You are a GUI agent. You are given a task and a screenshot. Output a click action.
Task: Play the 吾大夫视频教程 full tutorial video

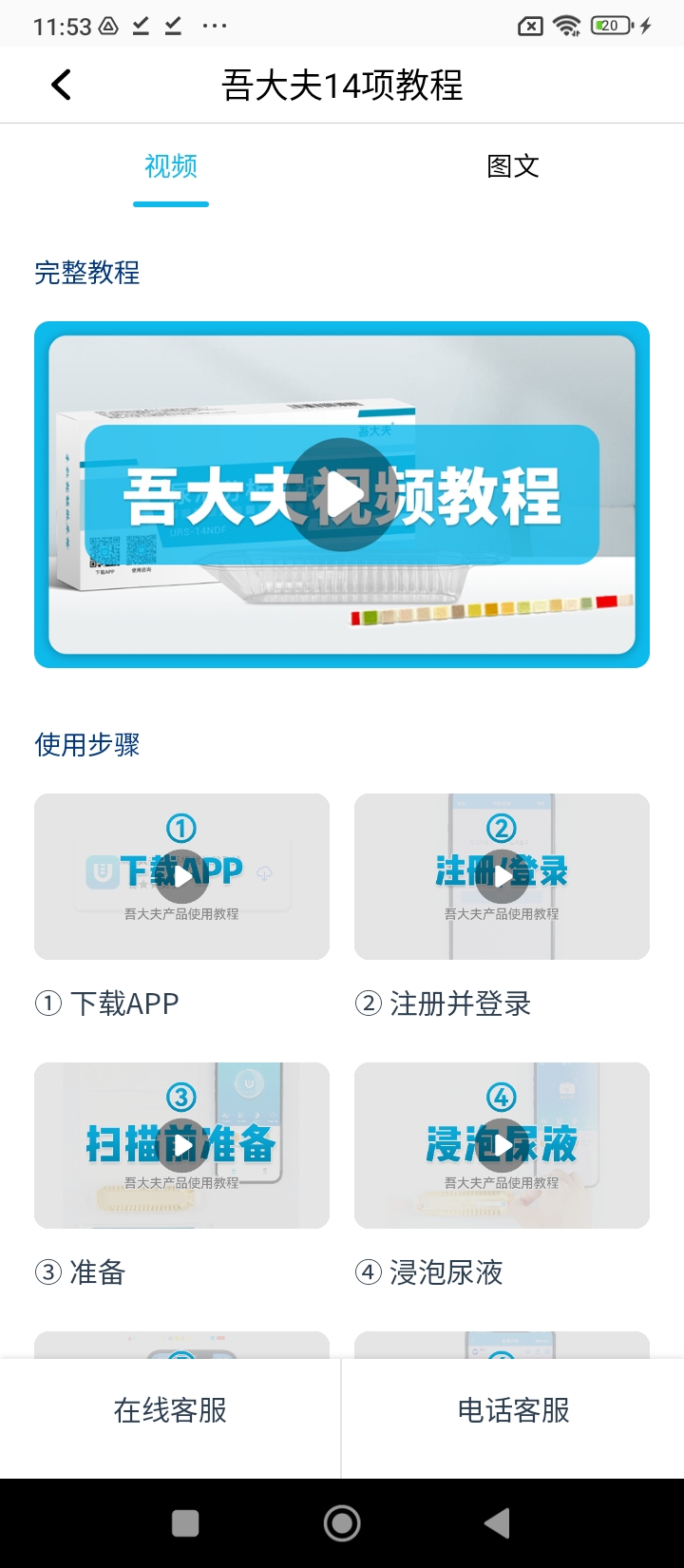click(x=342, y=494)
